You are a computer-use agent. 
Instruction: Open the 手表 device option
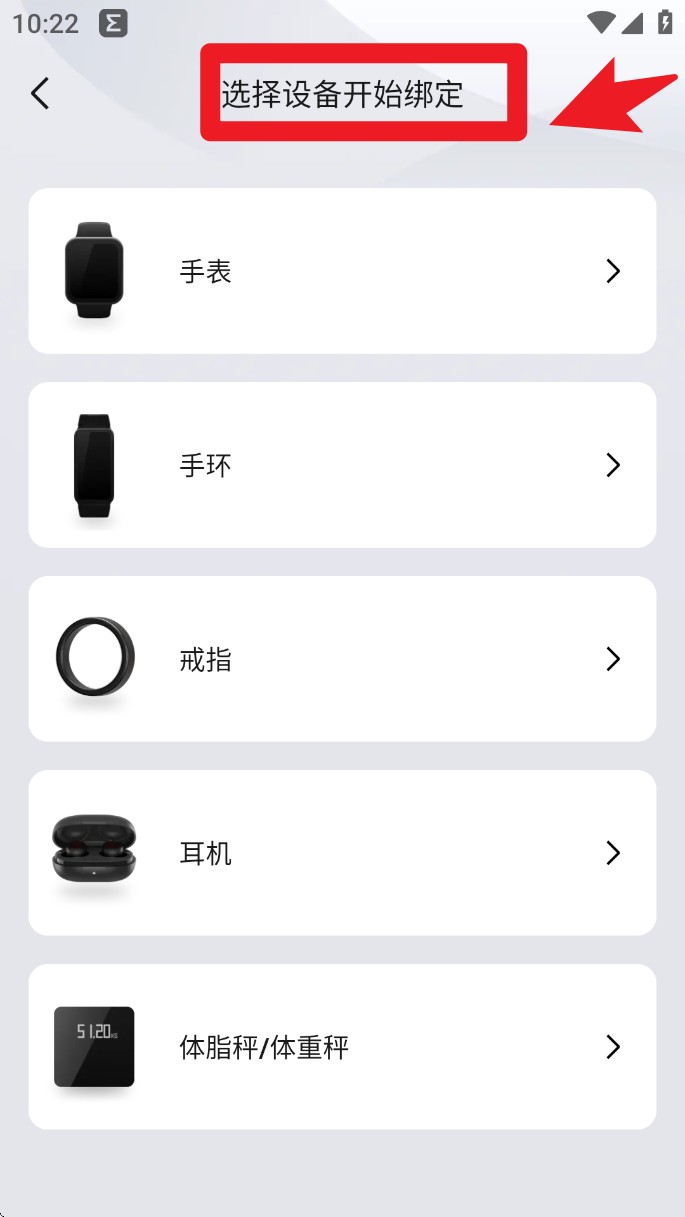(342, 271)
